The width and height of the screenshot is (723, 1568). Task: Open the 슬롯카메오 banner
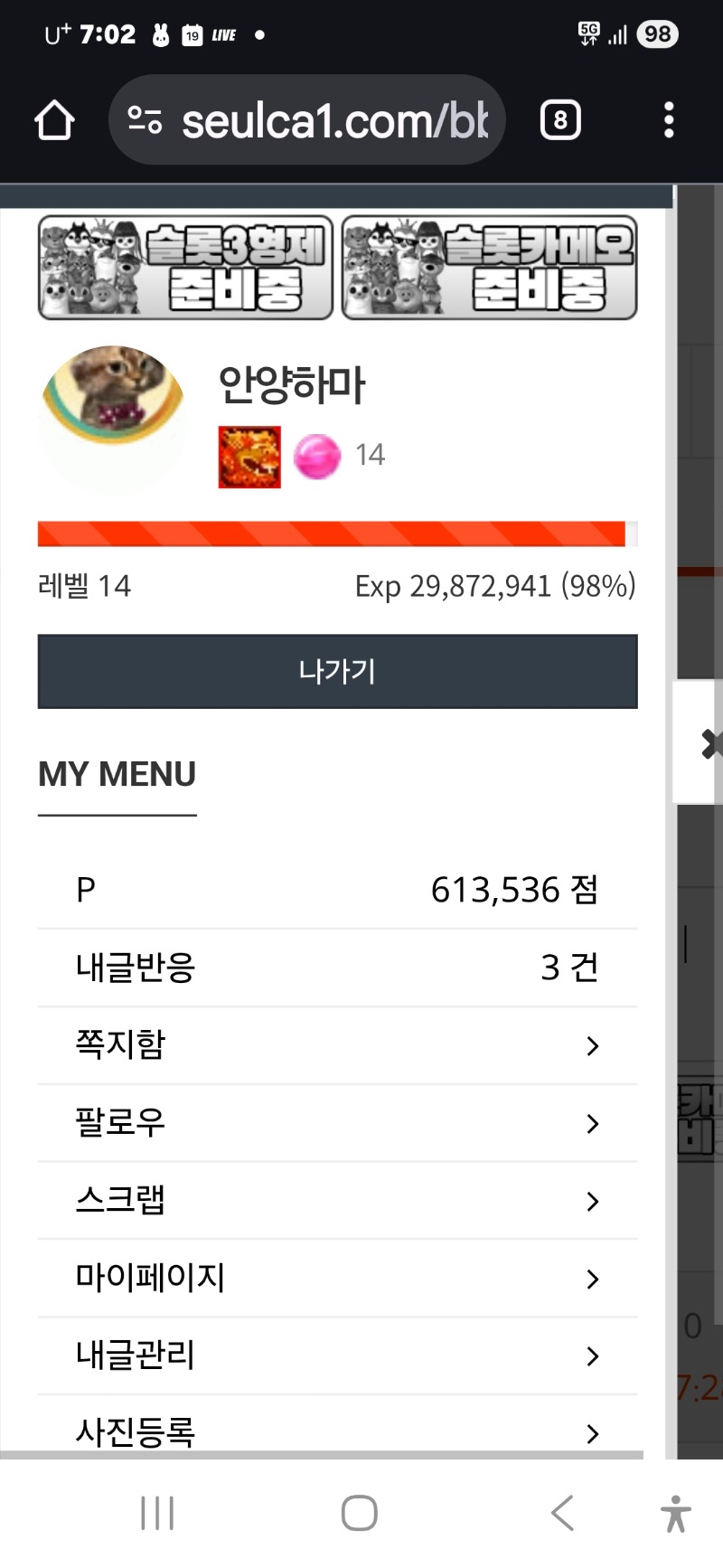coord(489,268)
